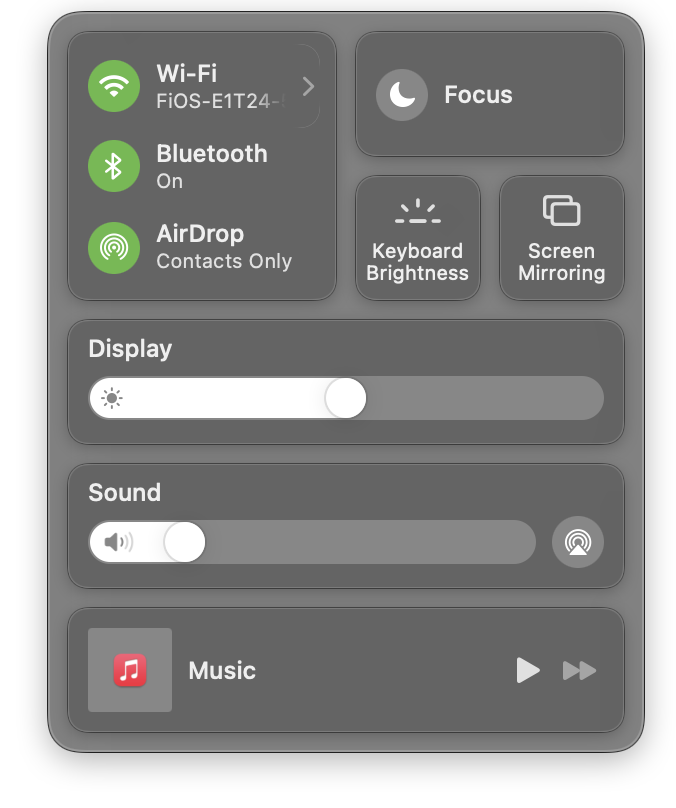Toggle the Wi-Fi icon off
This screenshot has height=808, width=676.
click(114, 86)
